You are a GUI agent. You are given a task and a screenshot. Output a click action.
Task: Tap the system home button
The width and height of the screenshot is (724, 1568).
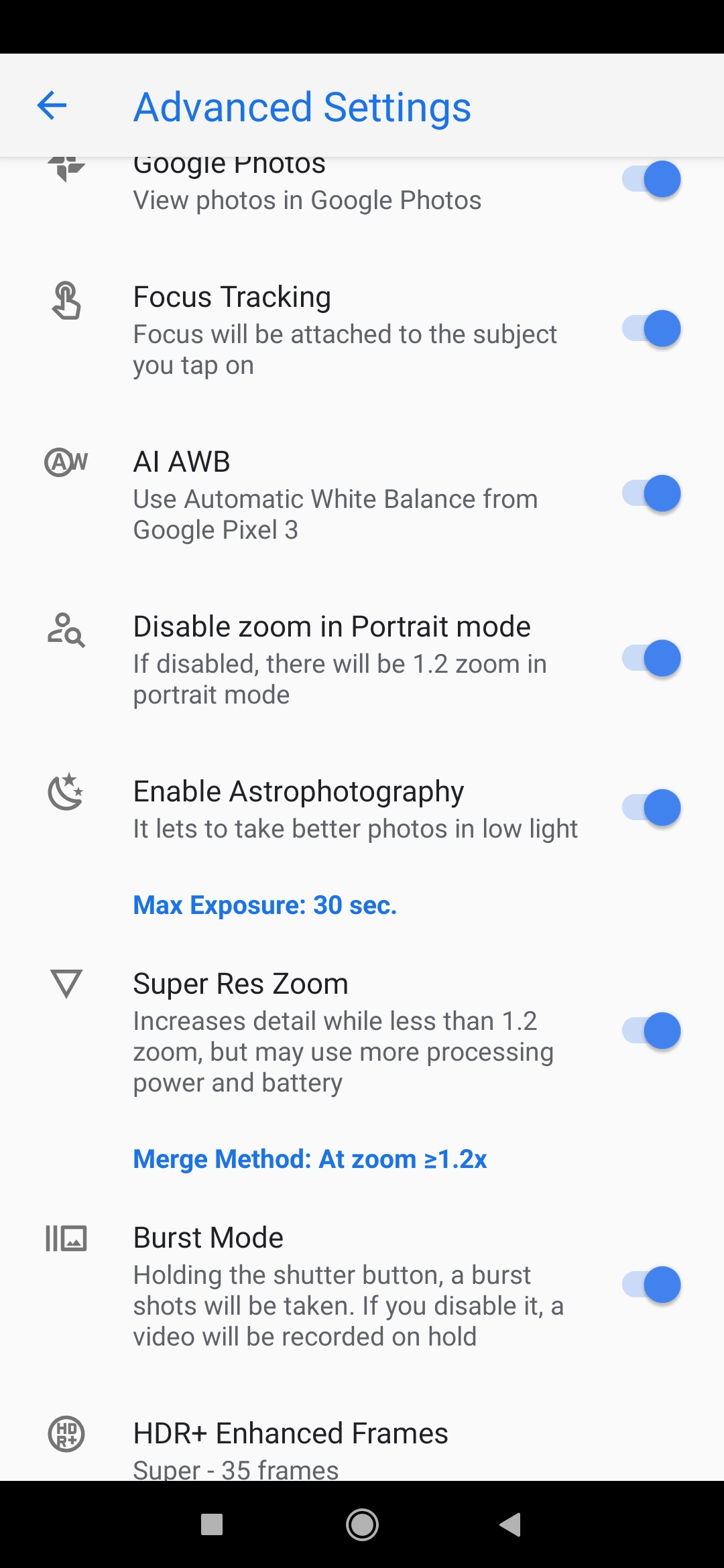click(362, 1525)
